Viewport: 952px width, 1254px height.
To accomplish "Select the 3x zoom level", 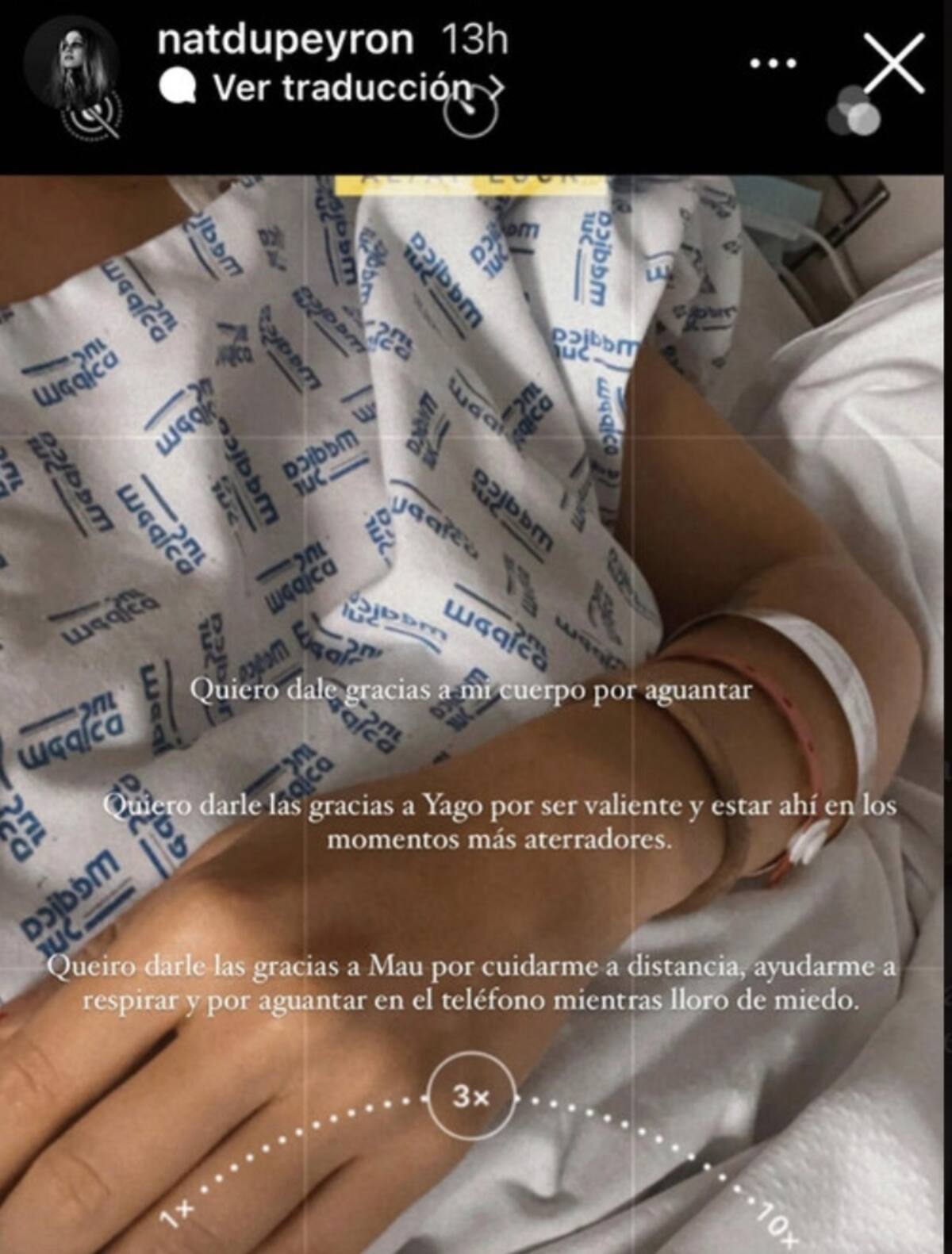I will click(x=471, y=1098).
